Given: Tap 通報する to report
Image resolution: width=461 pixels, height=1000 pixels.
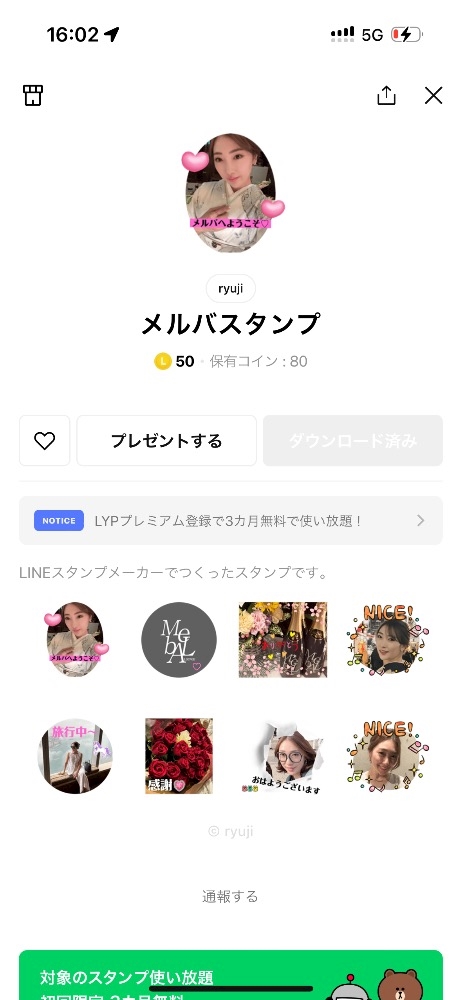Looking at the screenshot, I should click(230, 897).
